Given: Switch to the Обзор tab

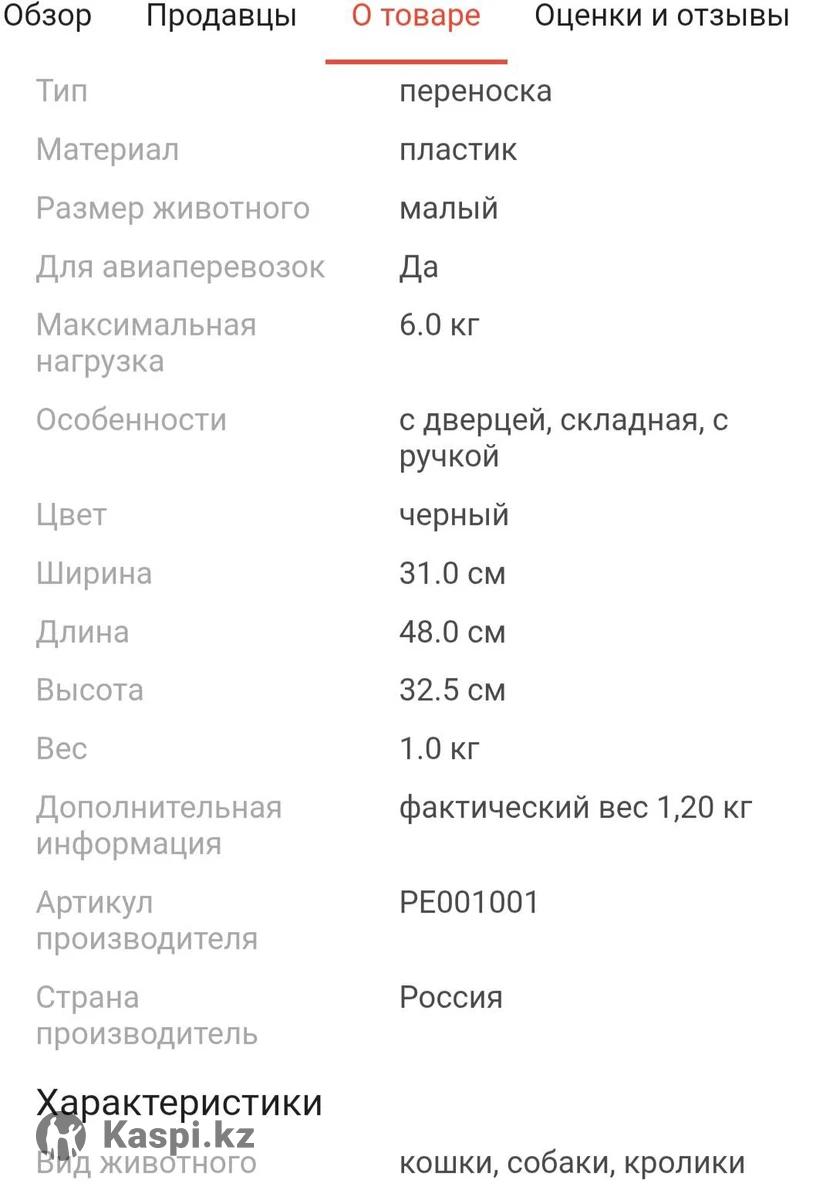Looking at the screenshot, I should [48, 16].
